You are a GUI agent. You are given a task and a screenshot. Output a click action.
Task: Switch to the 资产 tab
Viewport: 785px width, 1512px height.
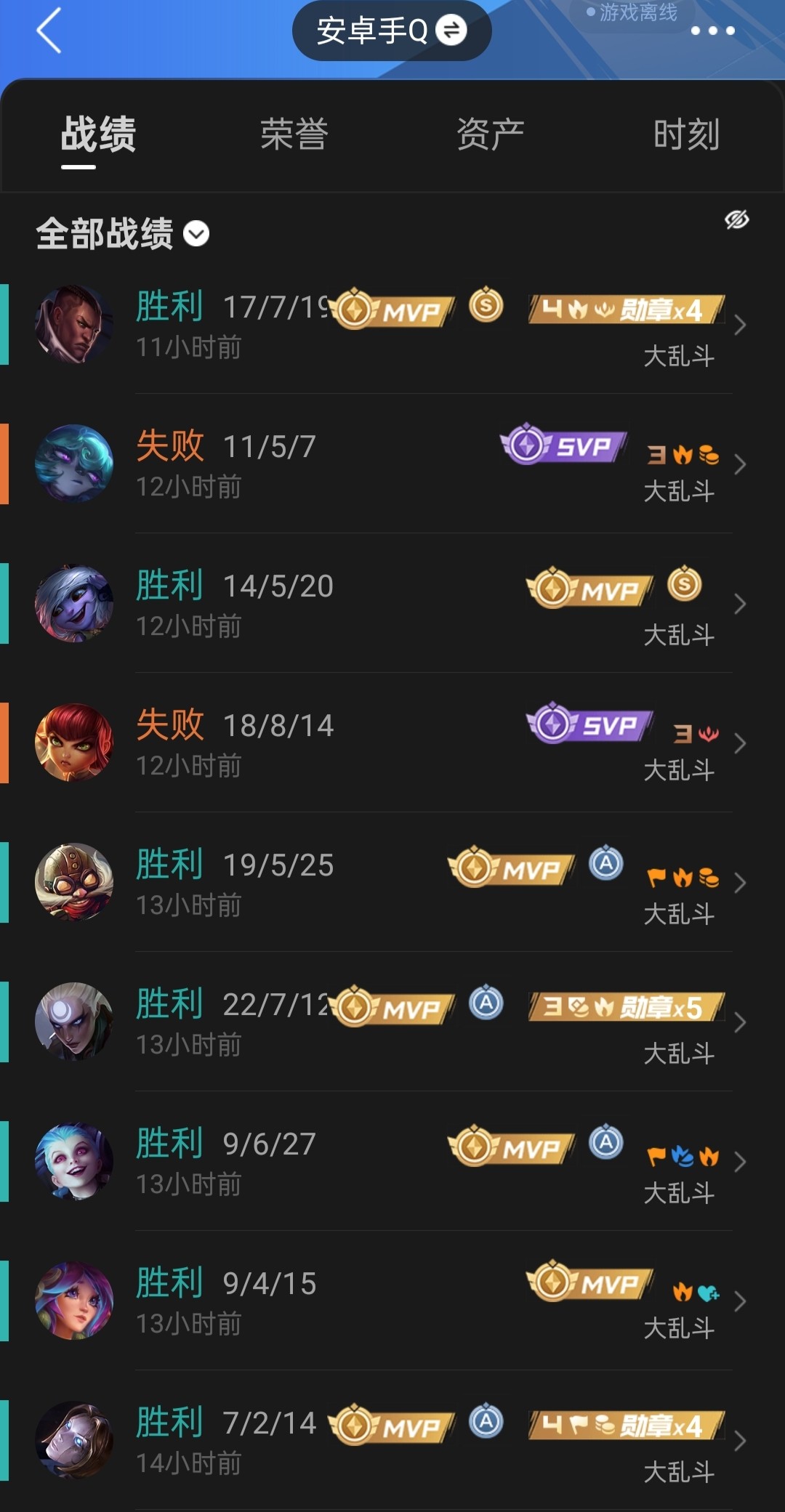(491, 134)
